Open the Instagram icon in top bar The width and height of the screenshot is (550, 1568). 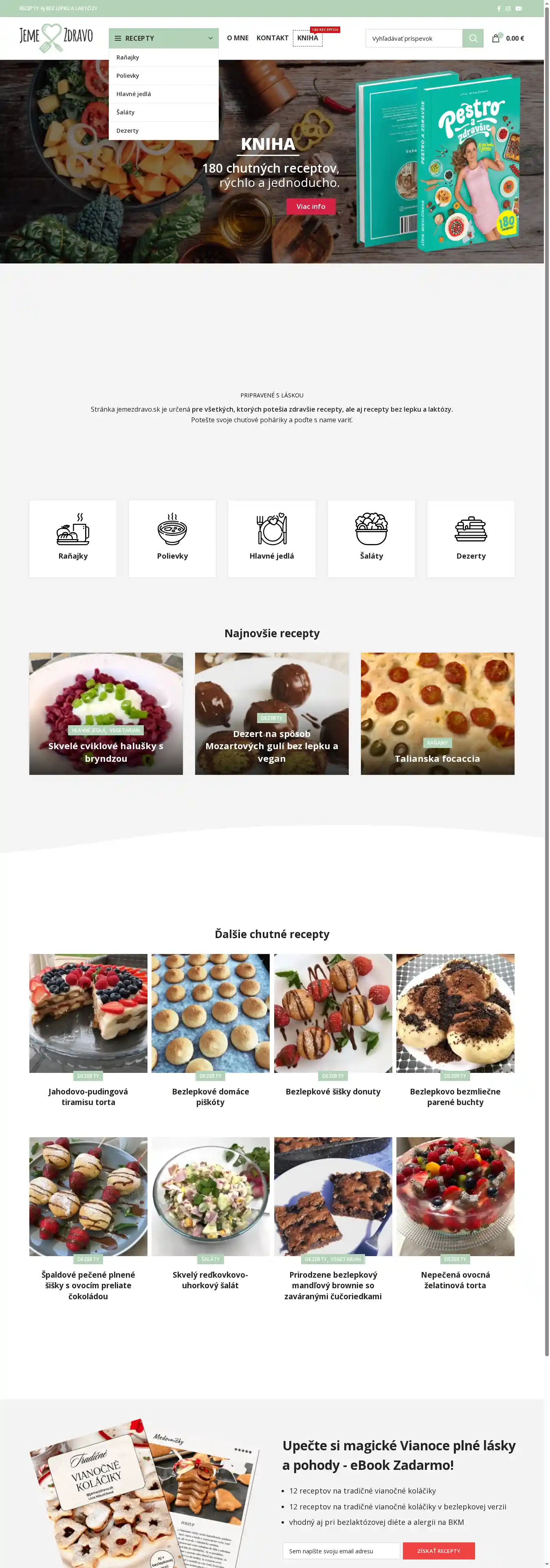tap(508, 9)
